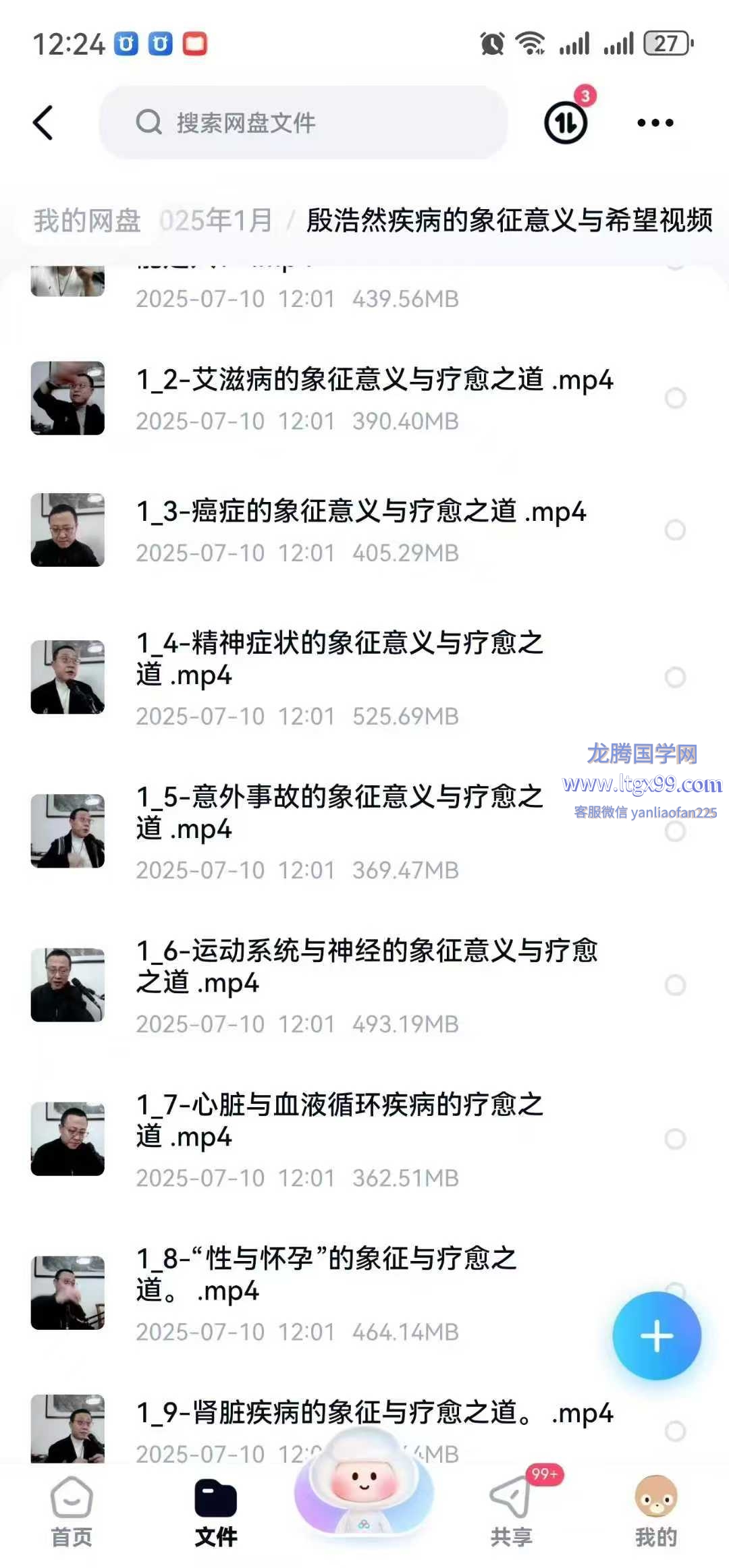Screen dimensions: 729x1568
Task: Tap the blue plus add button
Action: [x=657, y=1336]
